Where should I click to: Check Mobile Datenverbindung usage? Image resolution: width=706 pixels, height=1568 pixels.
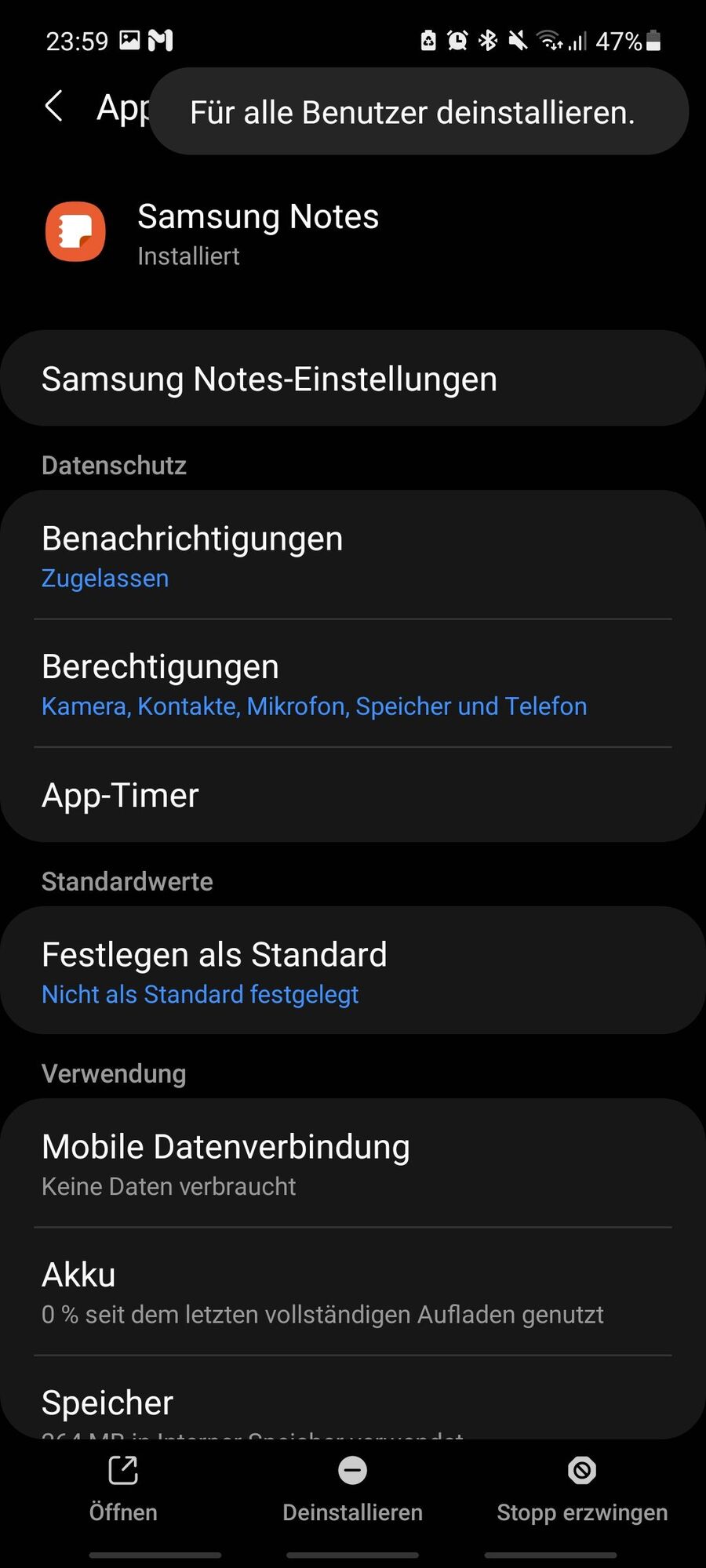click(x=353, y=1163)
